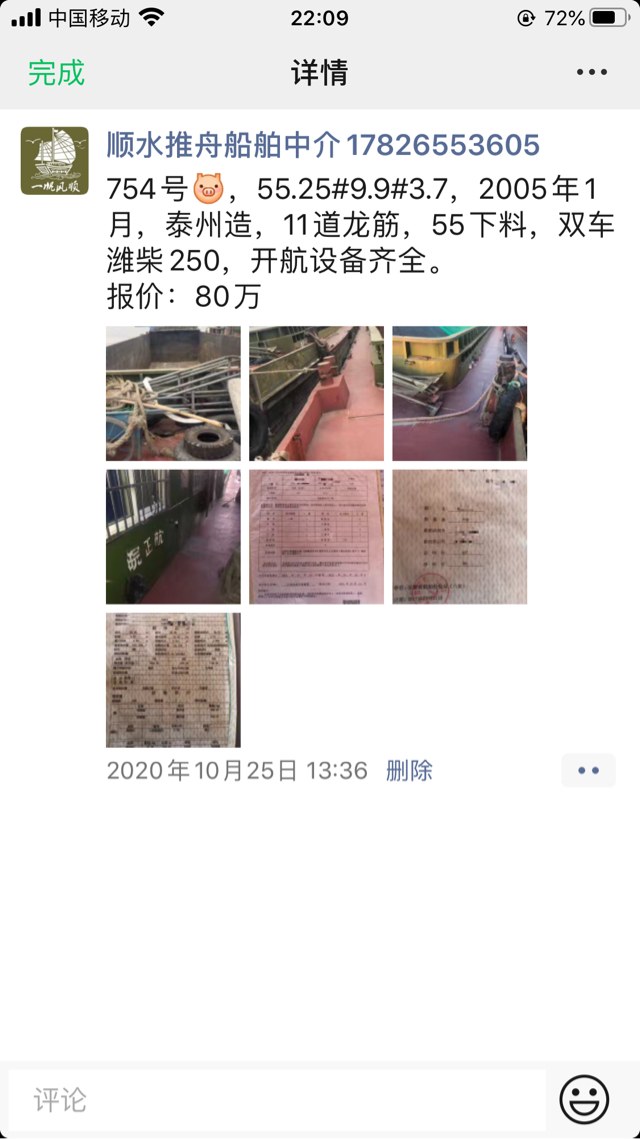View the seventh photo of the document sheet
This screenshot has height=1139, width=640.
pos(173,680)
